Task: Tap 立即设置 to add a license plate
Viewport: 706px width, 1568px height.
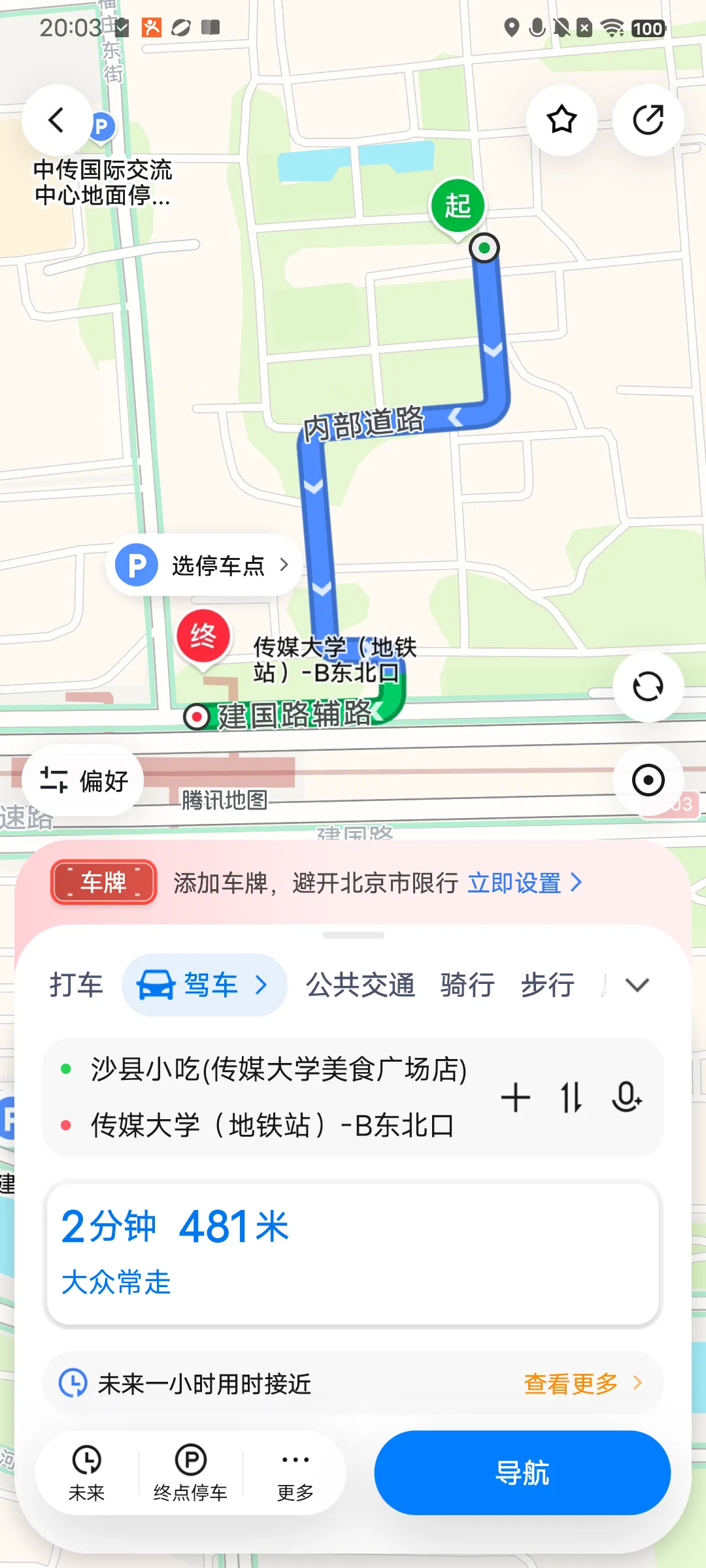Action: point(524,883)
